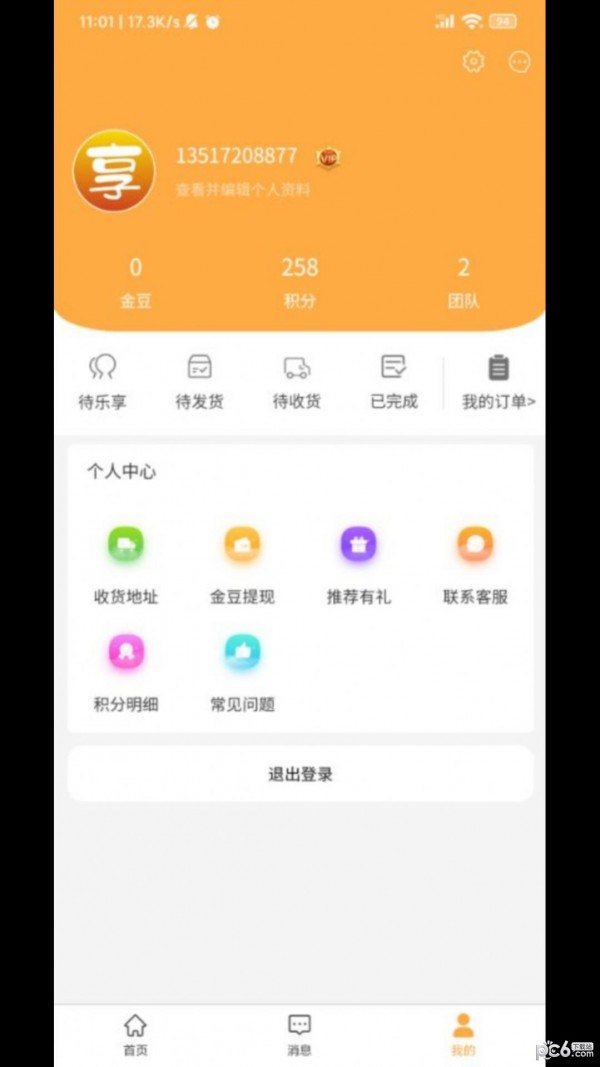Open 待发货 orders
The width and height of the screenshot is (600, 1067).
pos(199,382)
